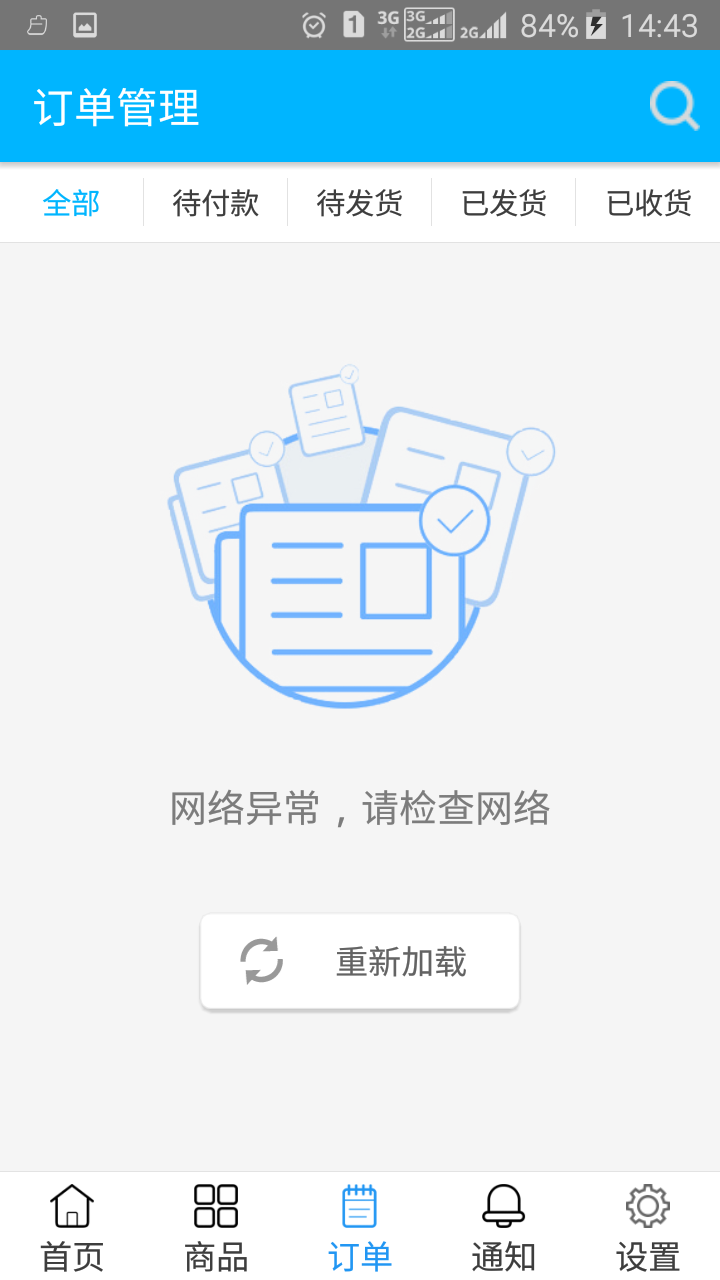Open the 已发货 shipped orders tab
720x1280 pixels.
503,203
